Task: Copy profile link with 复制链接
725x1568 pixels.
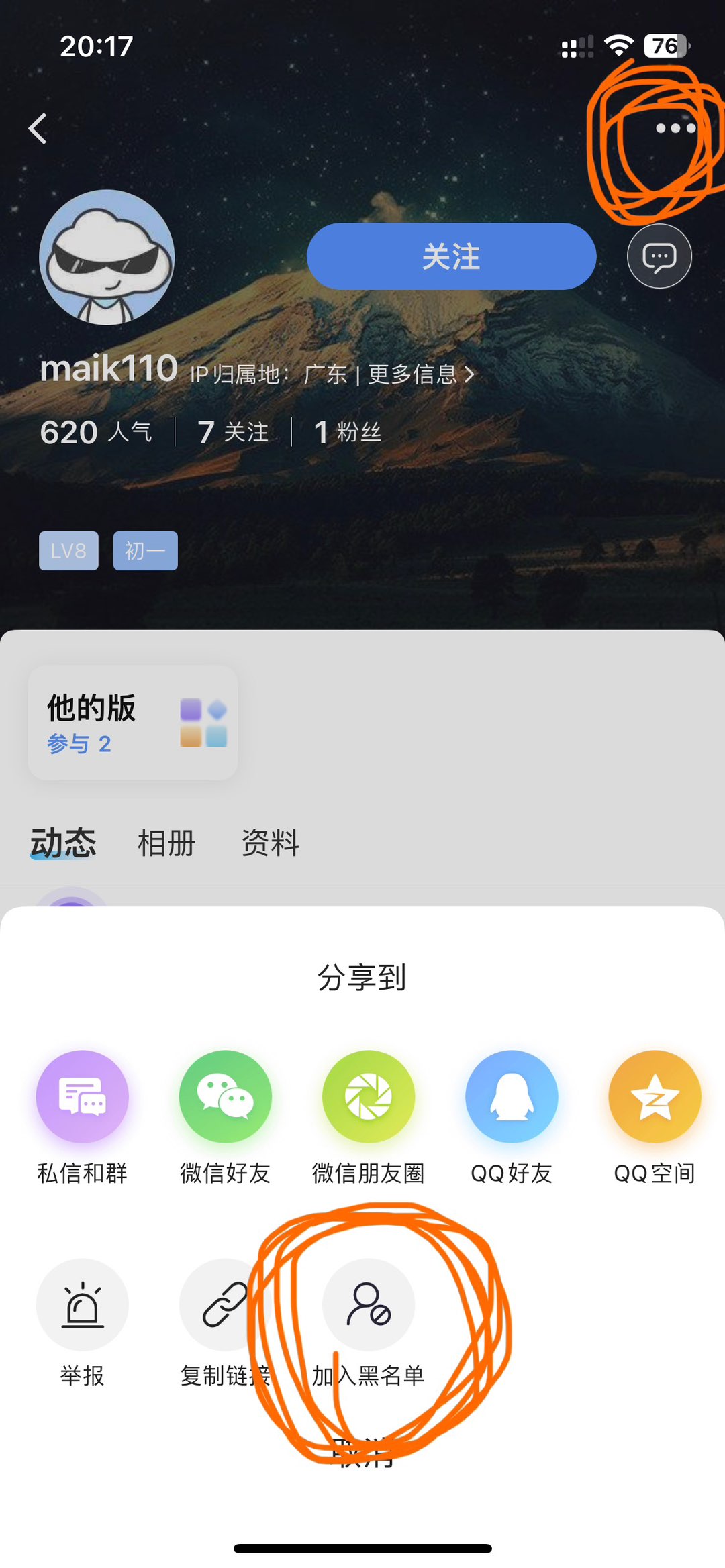Action: 225,1305
